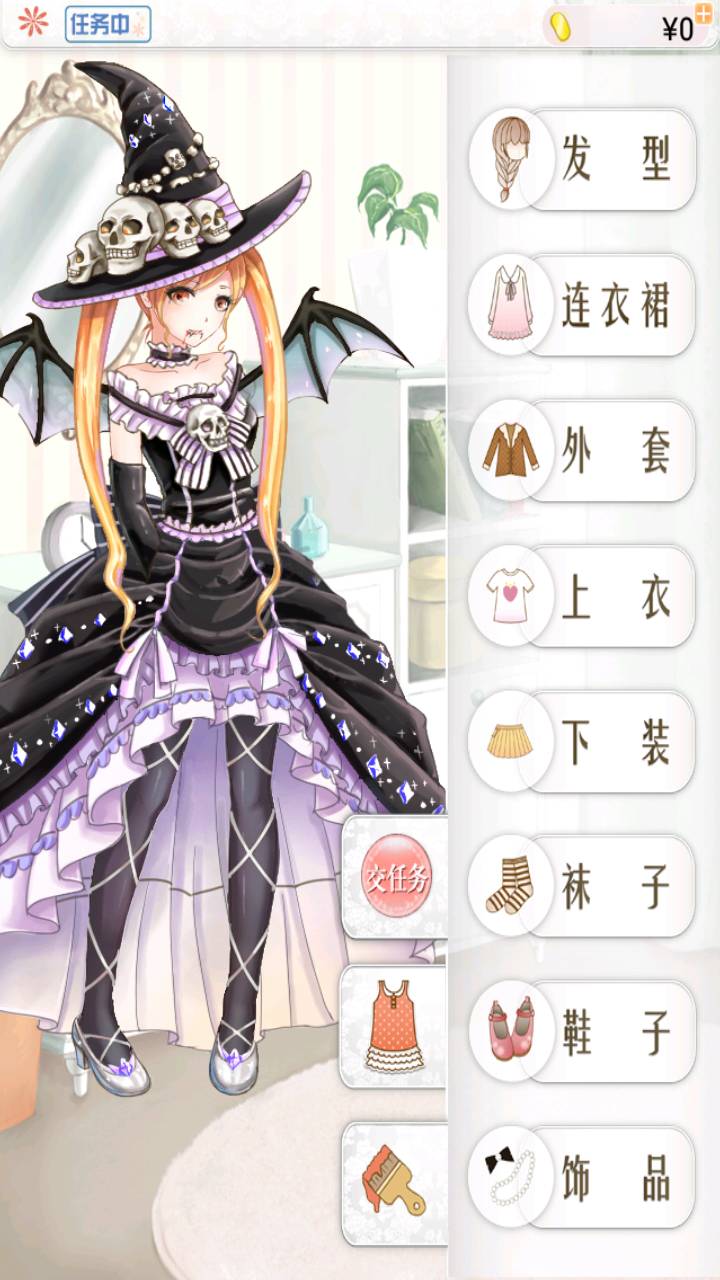Select the 袜子 socks category
This screenshot has height=1280, width=720.
[583, 886]
